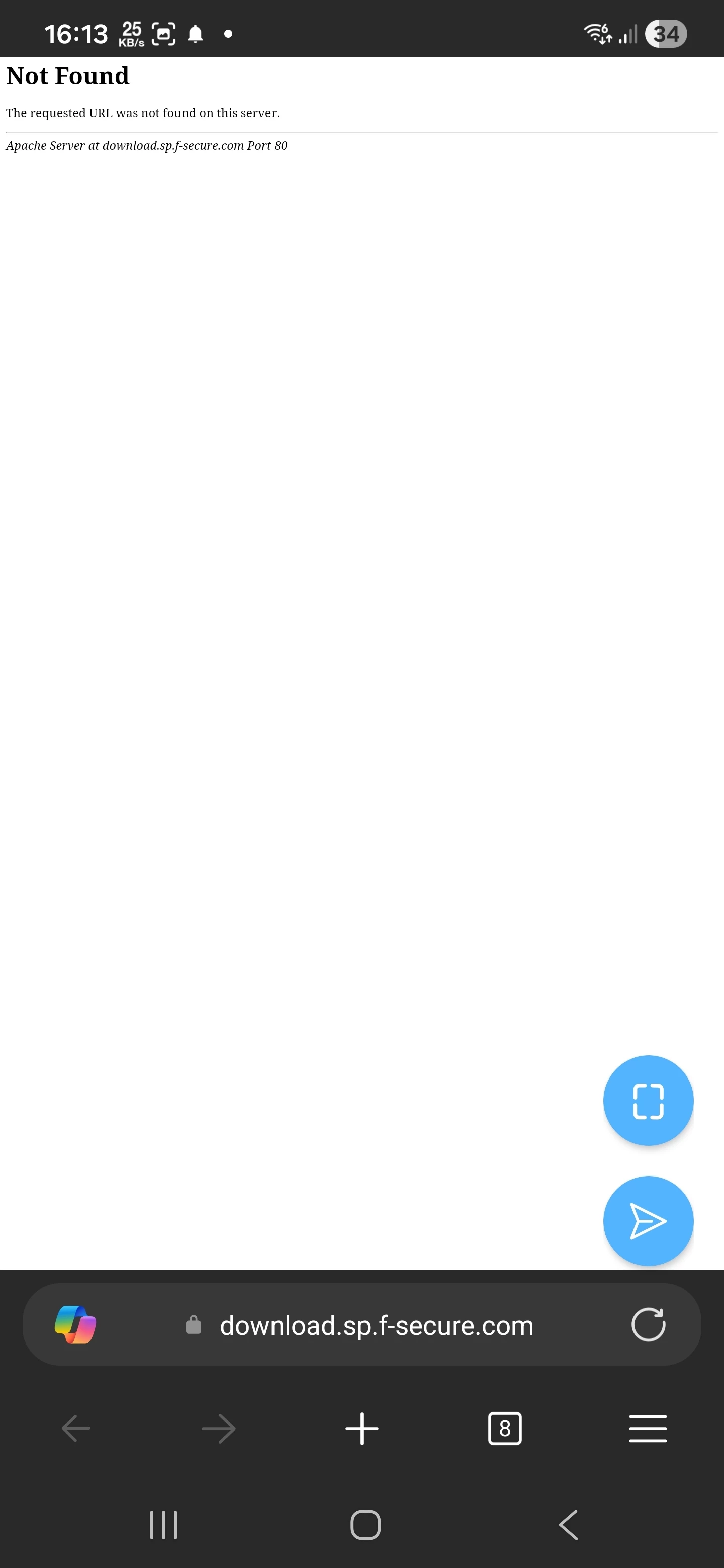Open a new tab with plus button
The image size is (724, 1568).
[361, 1428]
